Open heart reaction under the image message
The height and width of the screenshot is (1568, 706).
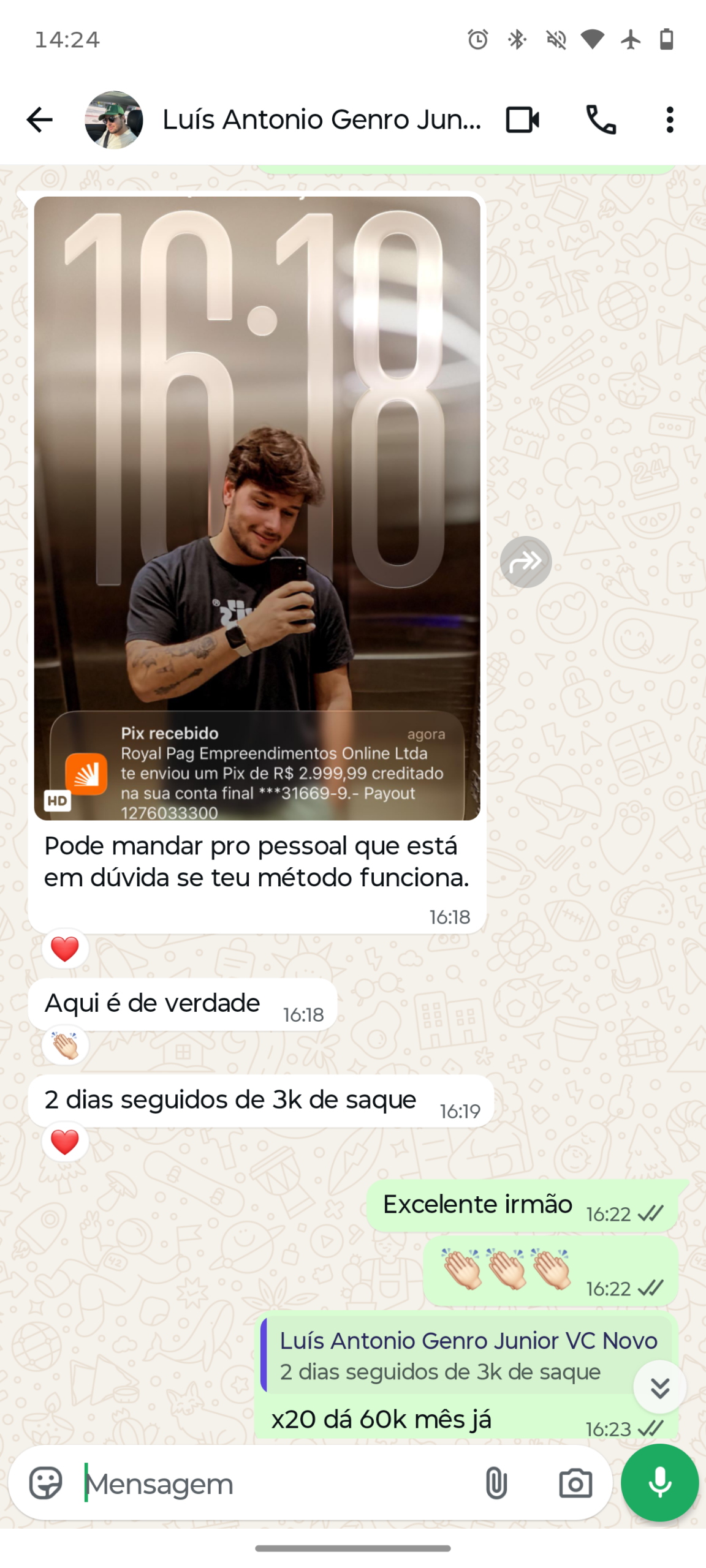coord(65,949)
